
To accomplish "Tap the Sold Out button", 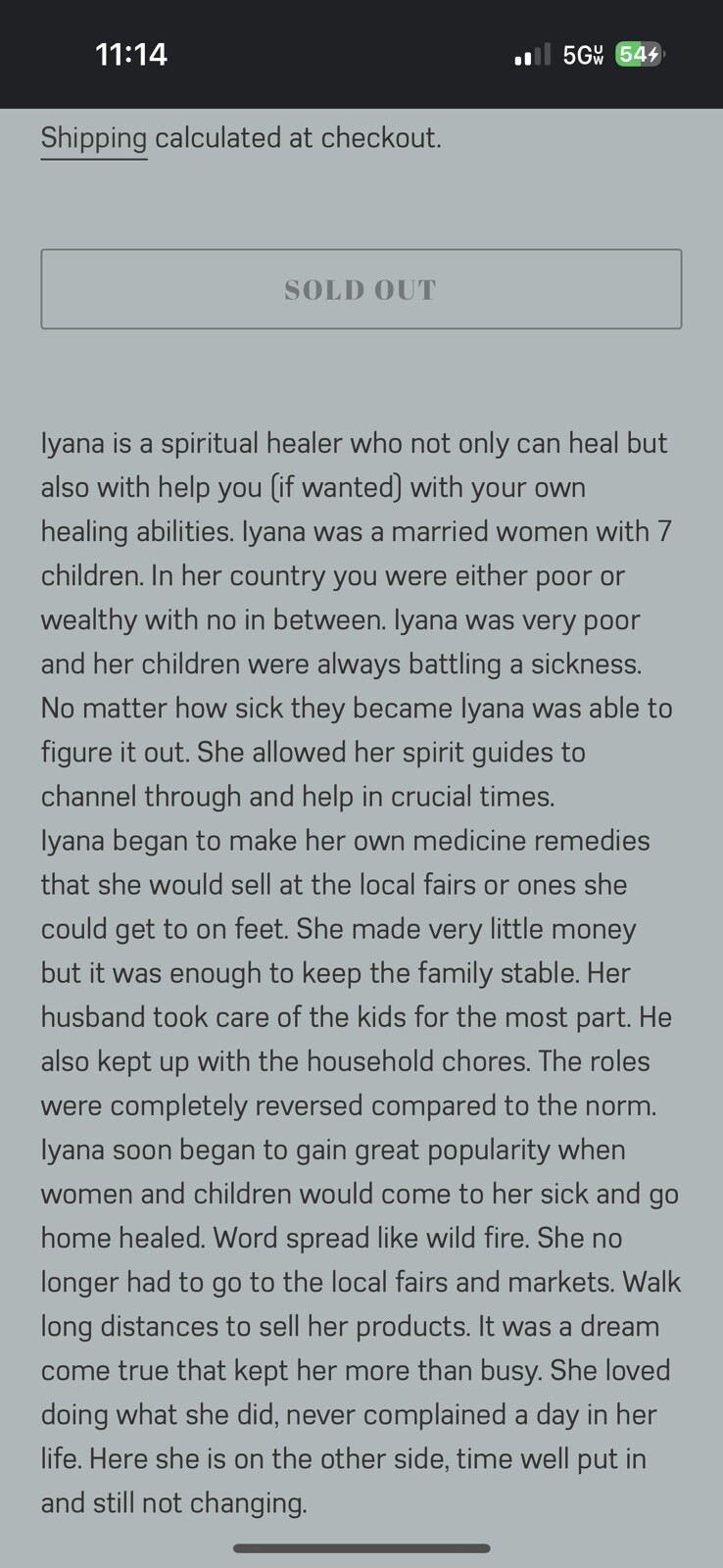I will tap(361, 289).
